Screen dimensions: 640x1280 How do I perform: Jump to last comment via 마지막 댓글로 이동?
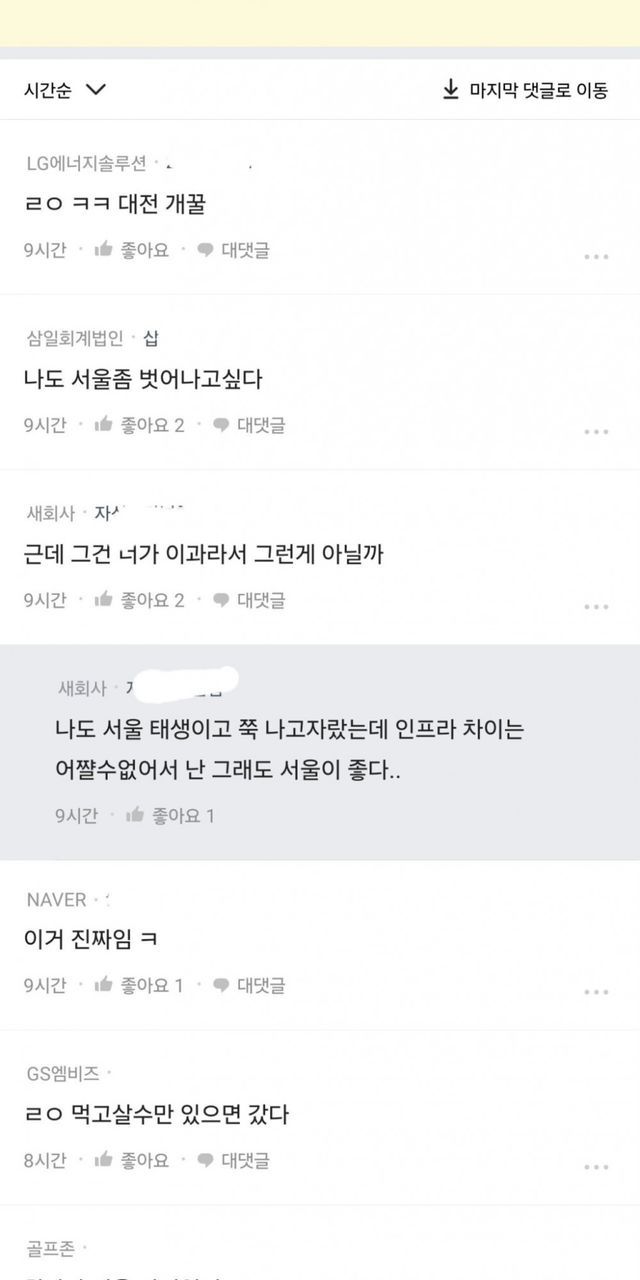coord(526,90)
